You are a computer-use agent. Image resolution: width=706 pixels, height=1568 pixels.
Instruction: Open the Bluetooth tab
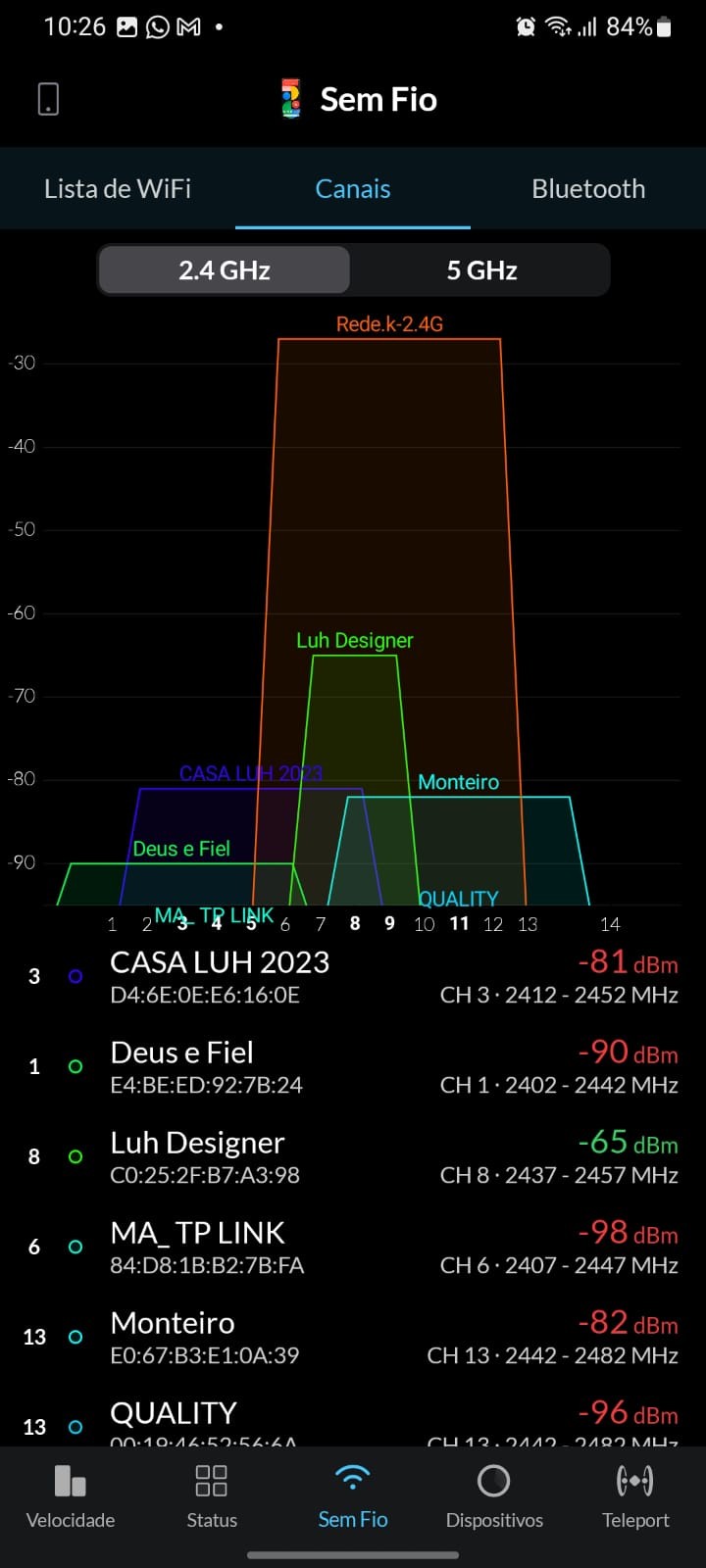pyautogui.click(x=588, y=189)
